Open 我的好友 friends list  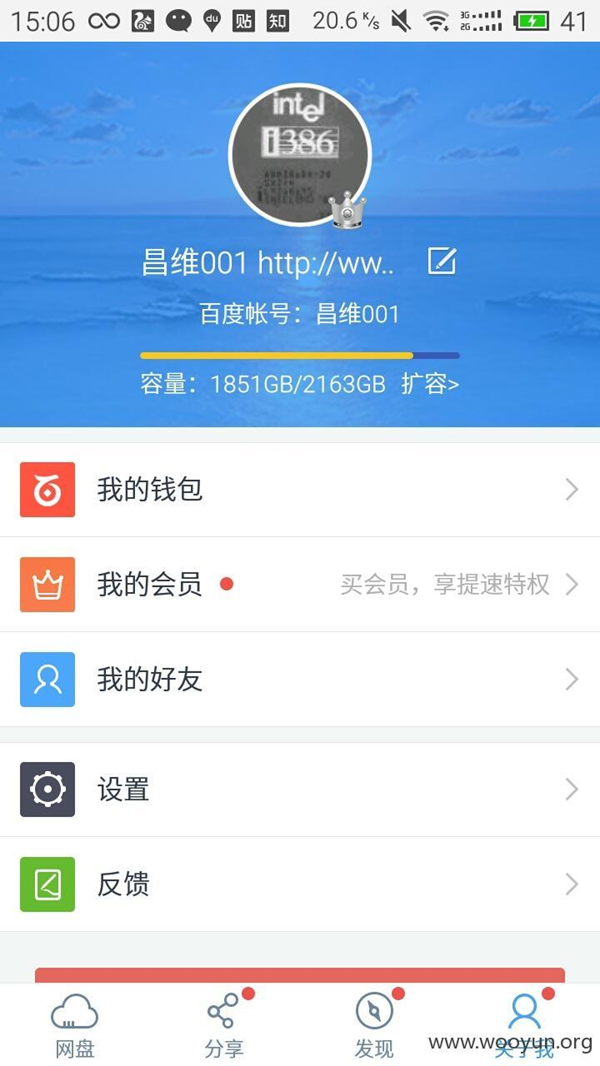(x=300, y=680)
